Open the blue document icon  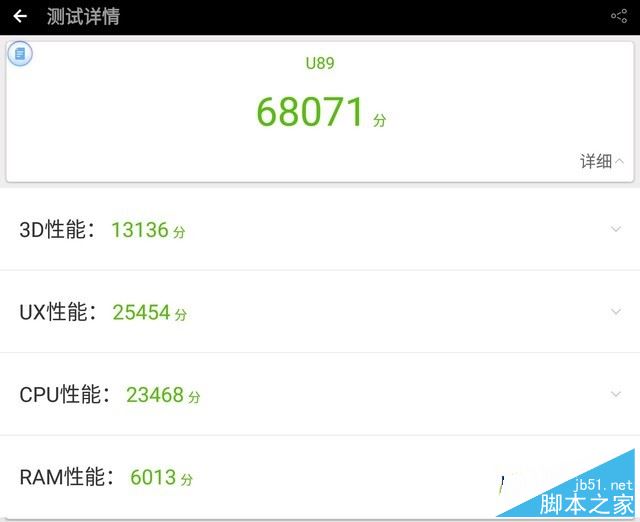tap(20, 53)
